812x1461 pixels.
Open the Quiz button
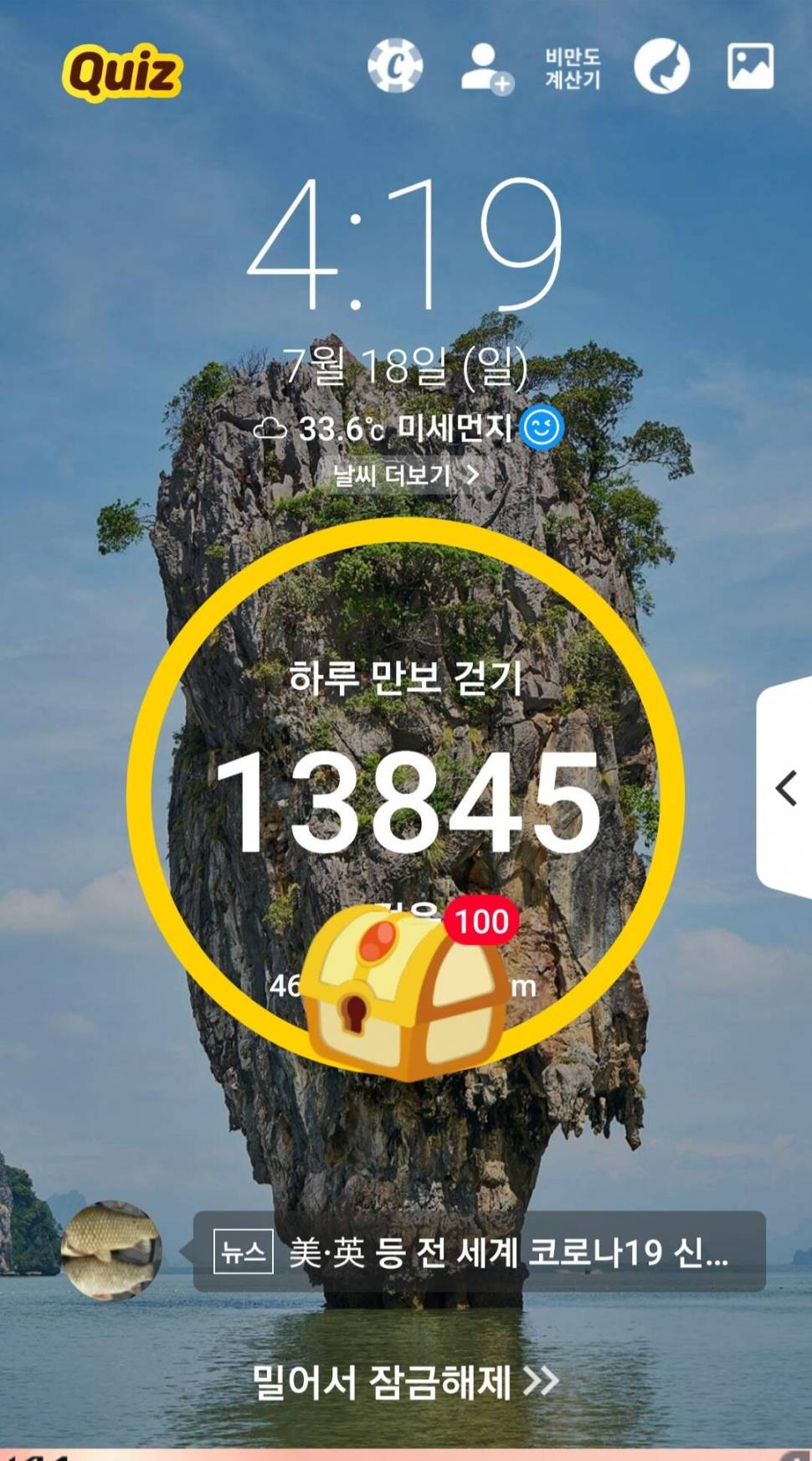pyautogui.click(x=122, y=72)
